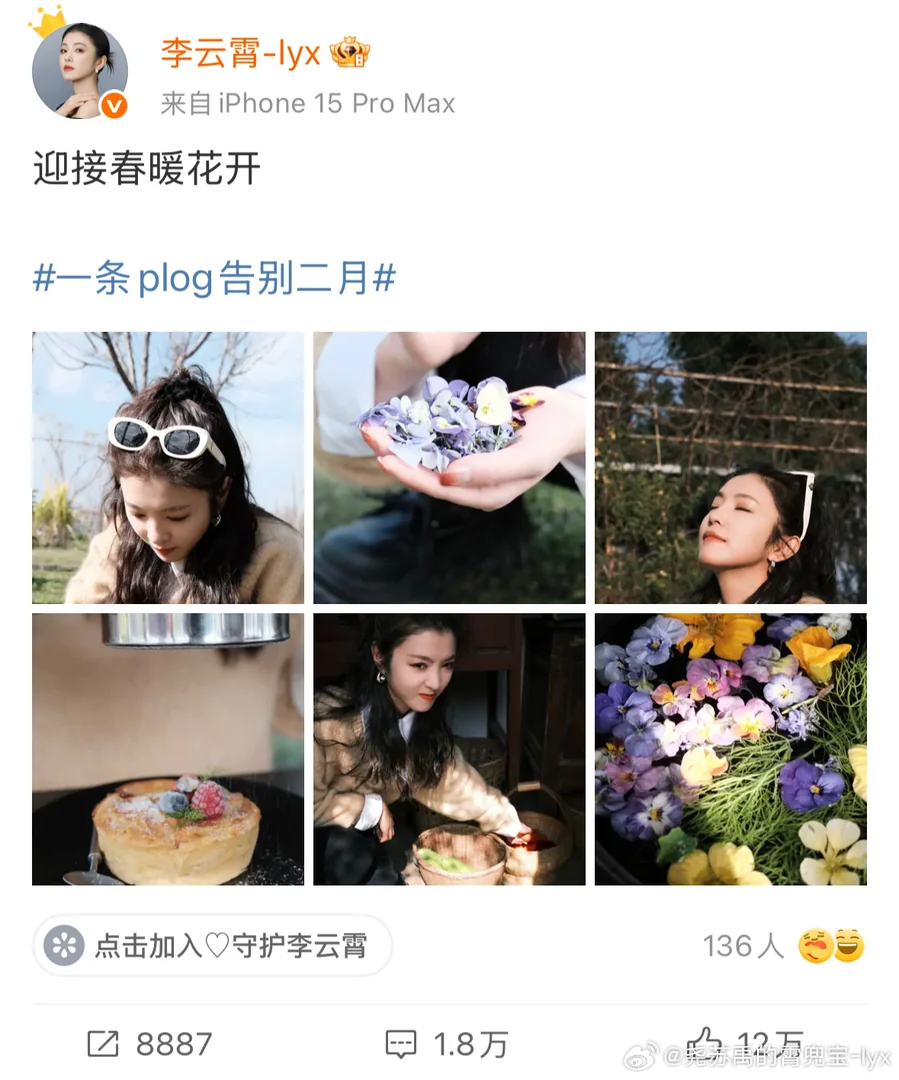Open the profile avatar of 李云霄-lyx

(80, 72)
